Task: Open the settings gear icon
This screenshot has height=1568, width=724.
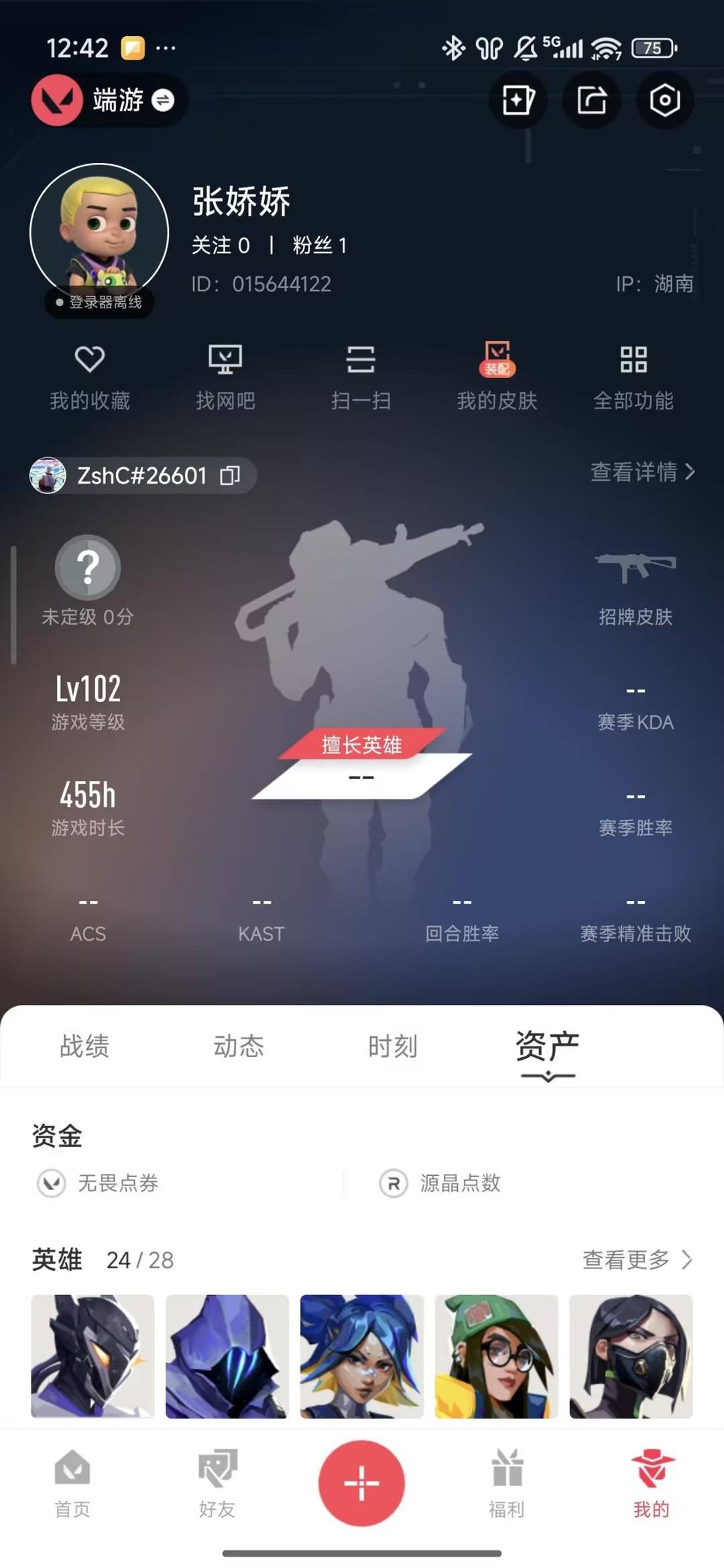Action: (664, 101)
